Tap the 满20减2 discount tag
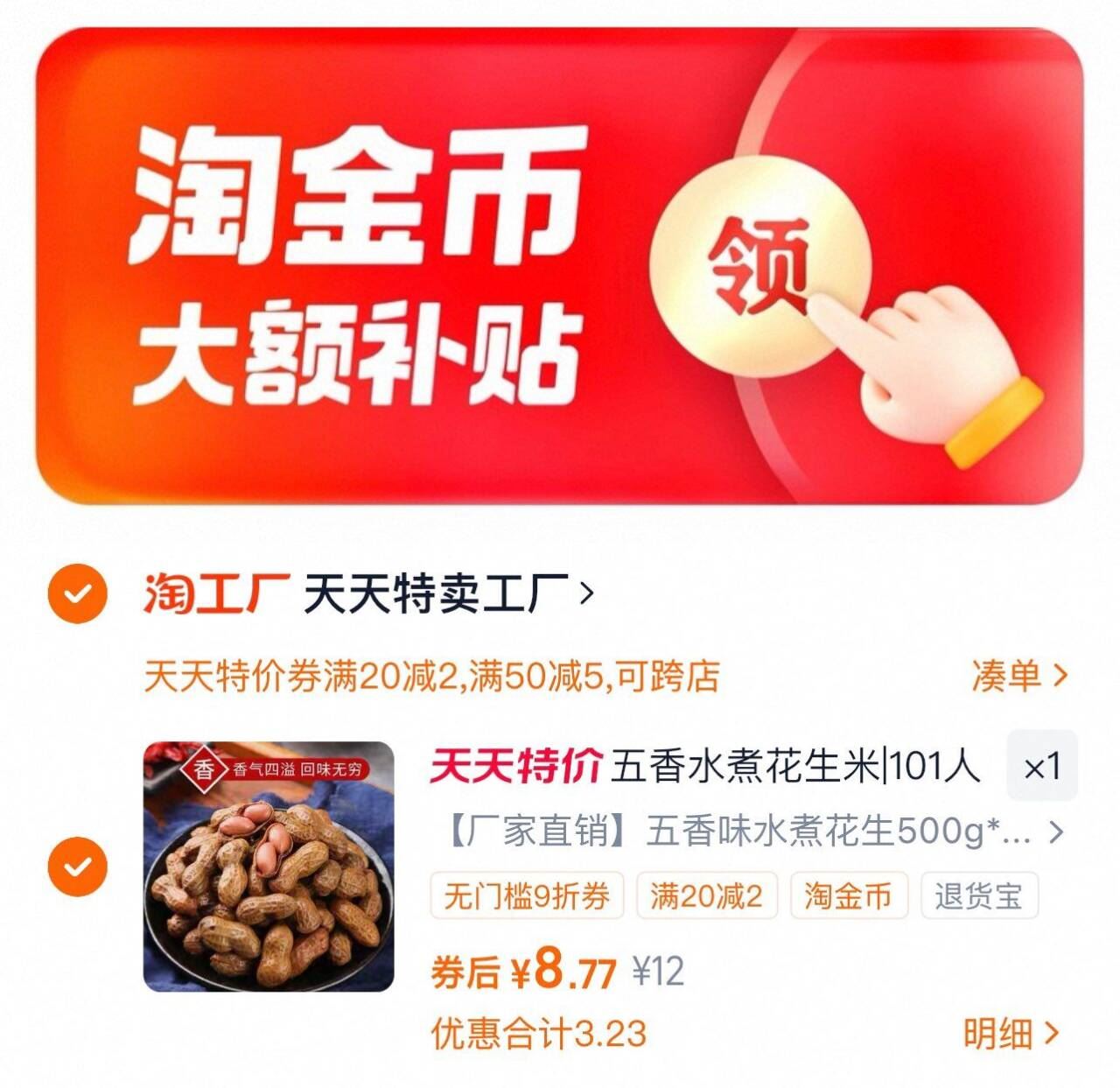The width and height of the screenshot is (1120, 1088). point(706,895)
